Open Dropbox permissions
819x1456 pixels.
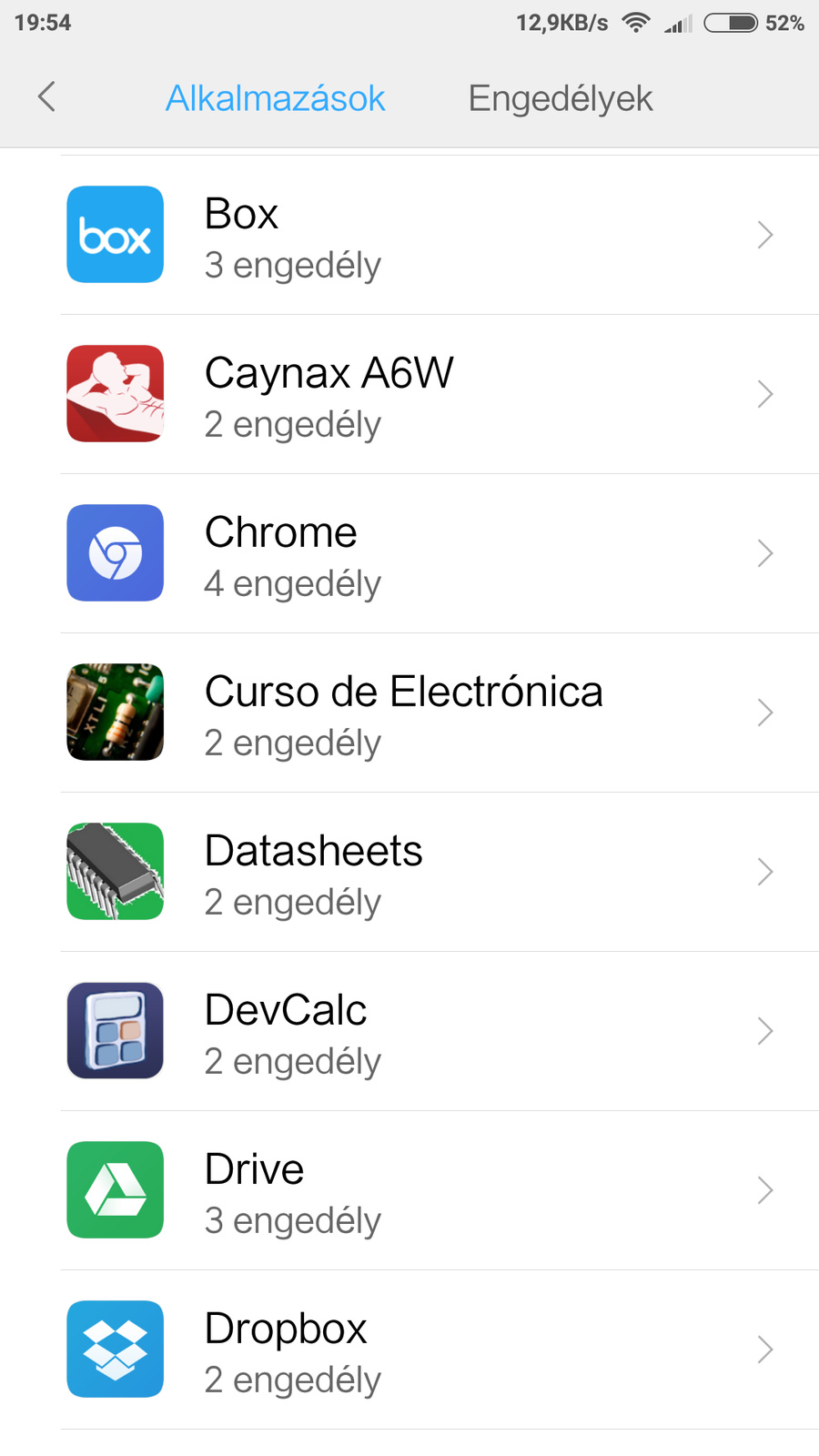[409, 1350]
